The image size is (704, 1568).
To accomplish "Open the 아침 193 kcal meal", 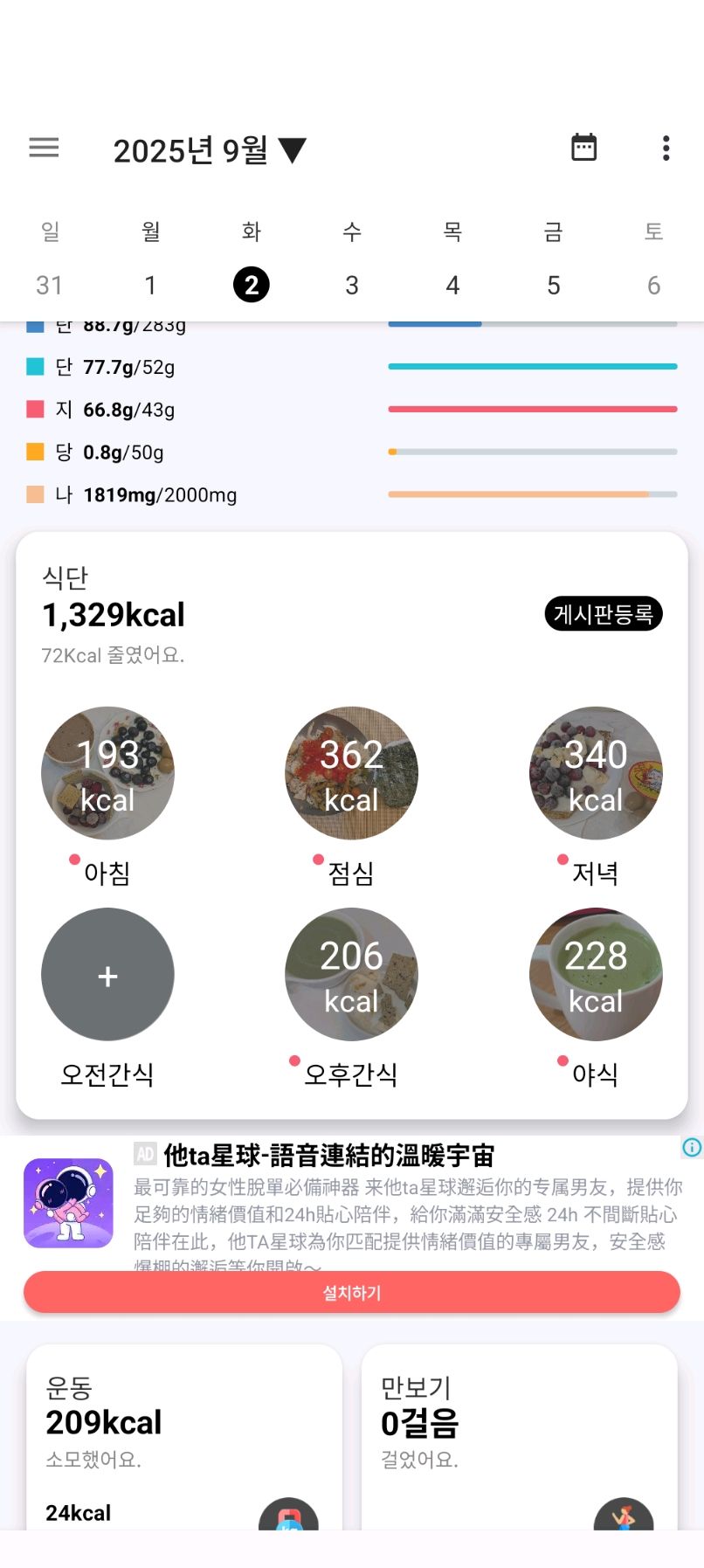I will [107, 773].
